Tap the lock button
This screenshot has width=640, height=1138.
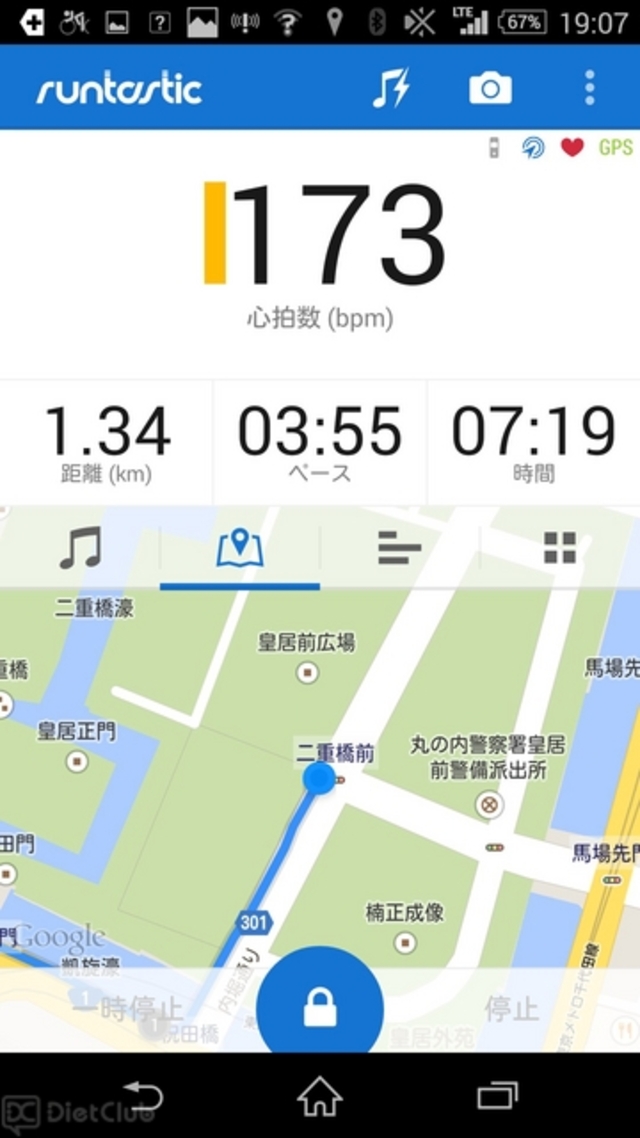point(320,1010)
